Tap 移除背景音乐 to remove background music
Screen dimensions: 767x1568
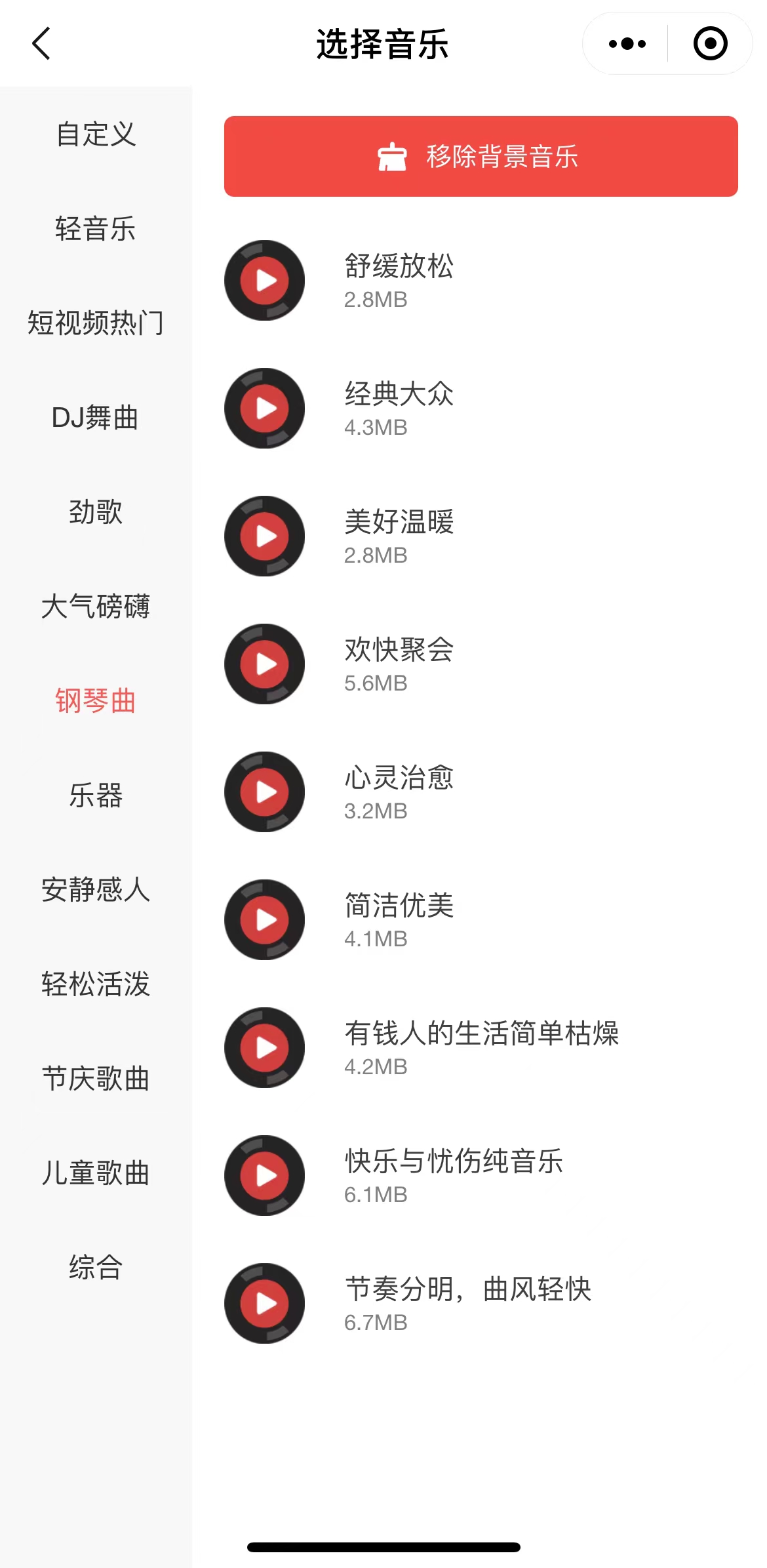pyautogui.click(x=481, y=157)
